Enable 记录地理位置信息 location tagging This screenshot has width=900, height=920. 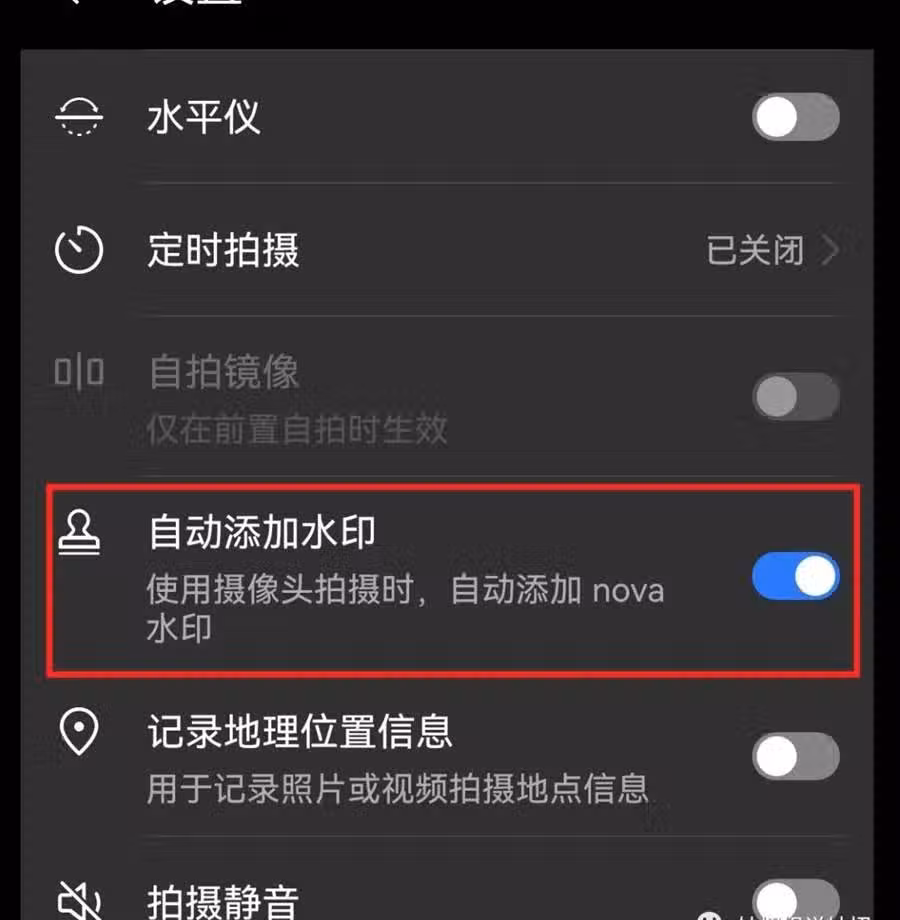click(x=795, y=756)
